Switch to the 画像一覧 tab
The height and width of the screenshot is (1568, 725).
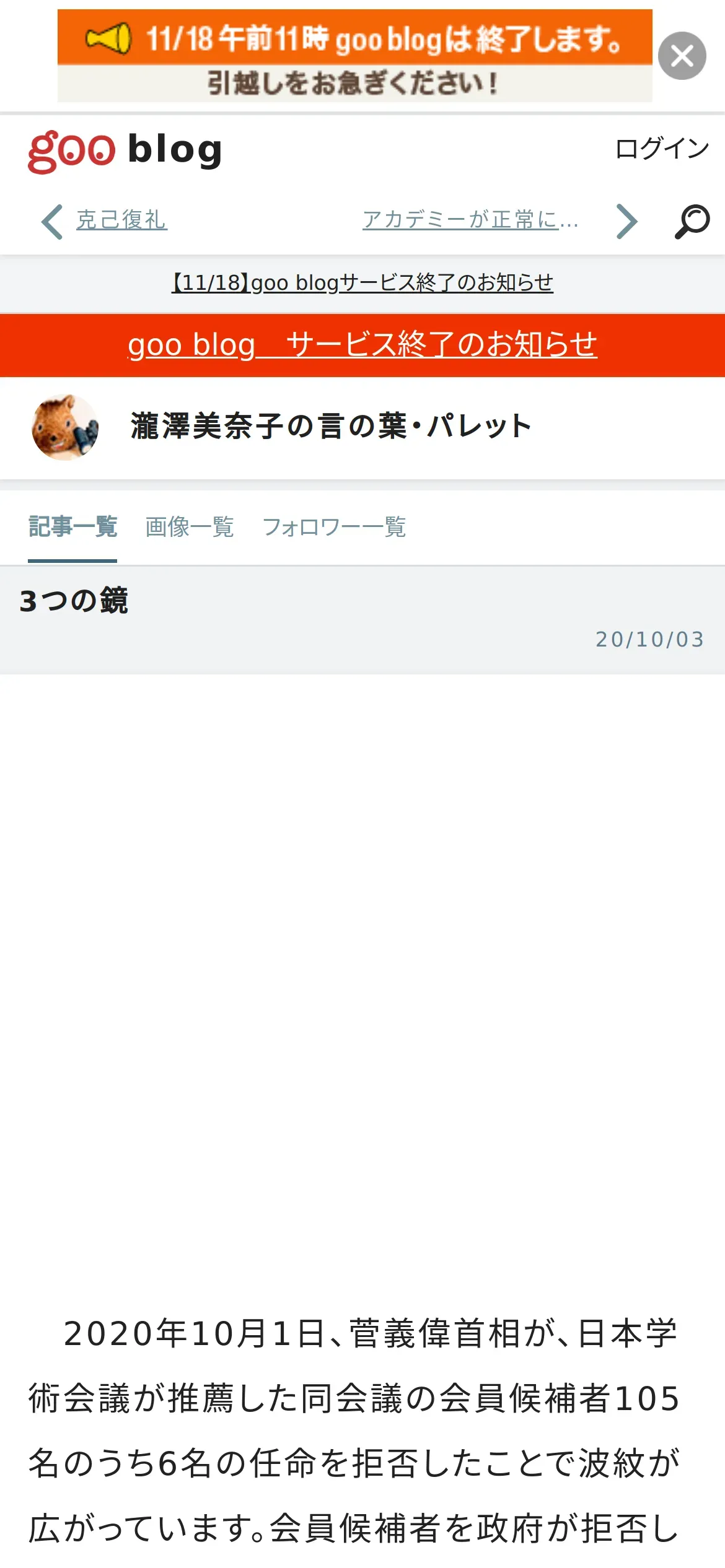[190, 527]
